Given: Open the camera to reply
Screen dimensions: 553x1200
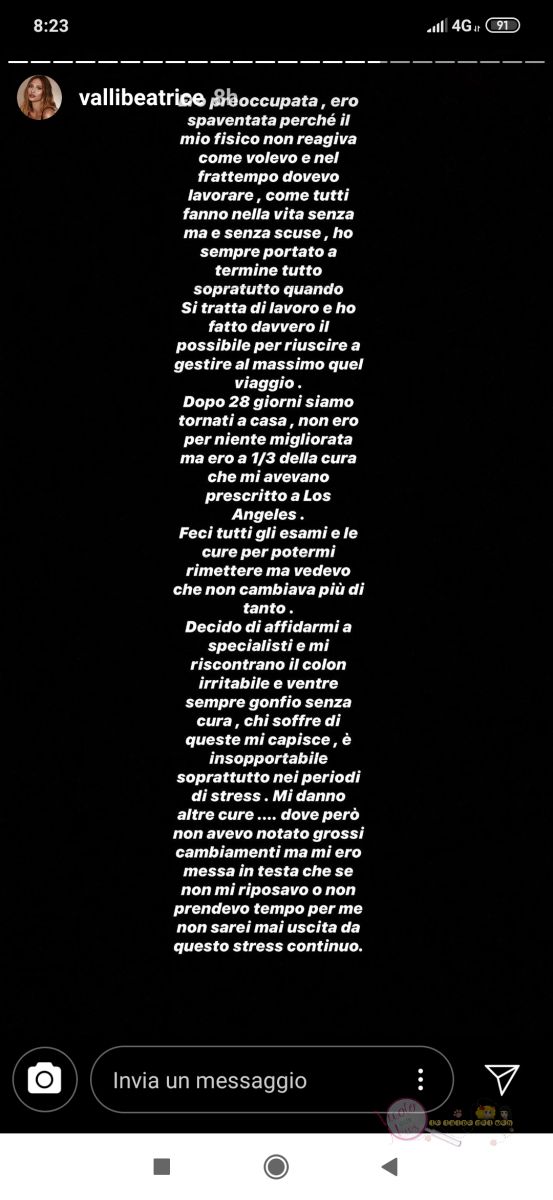Looking at the screenshot, I should pyautogui.click(x=44, y=1079).
